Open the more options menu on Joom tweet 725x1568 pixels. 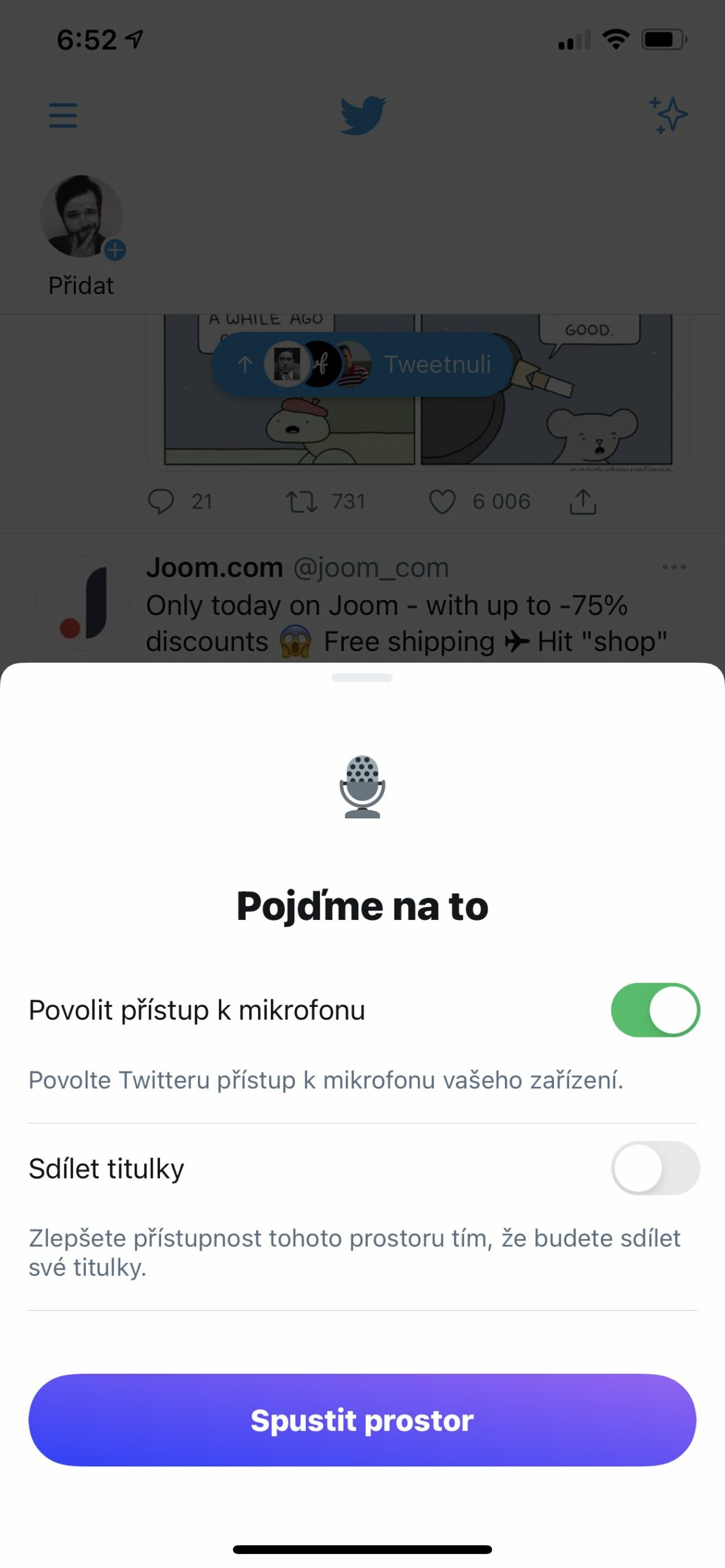click(674, 567)
